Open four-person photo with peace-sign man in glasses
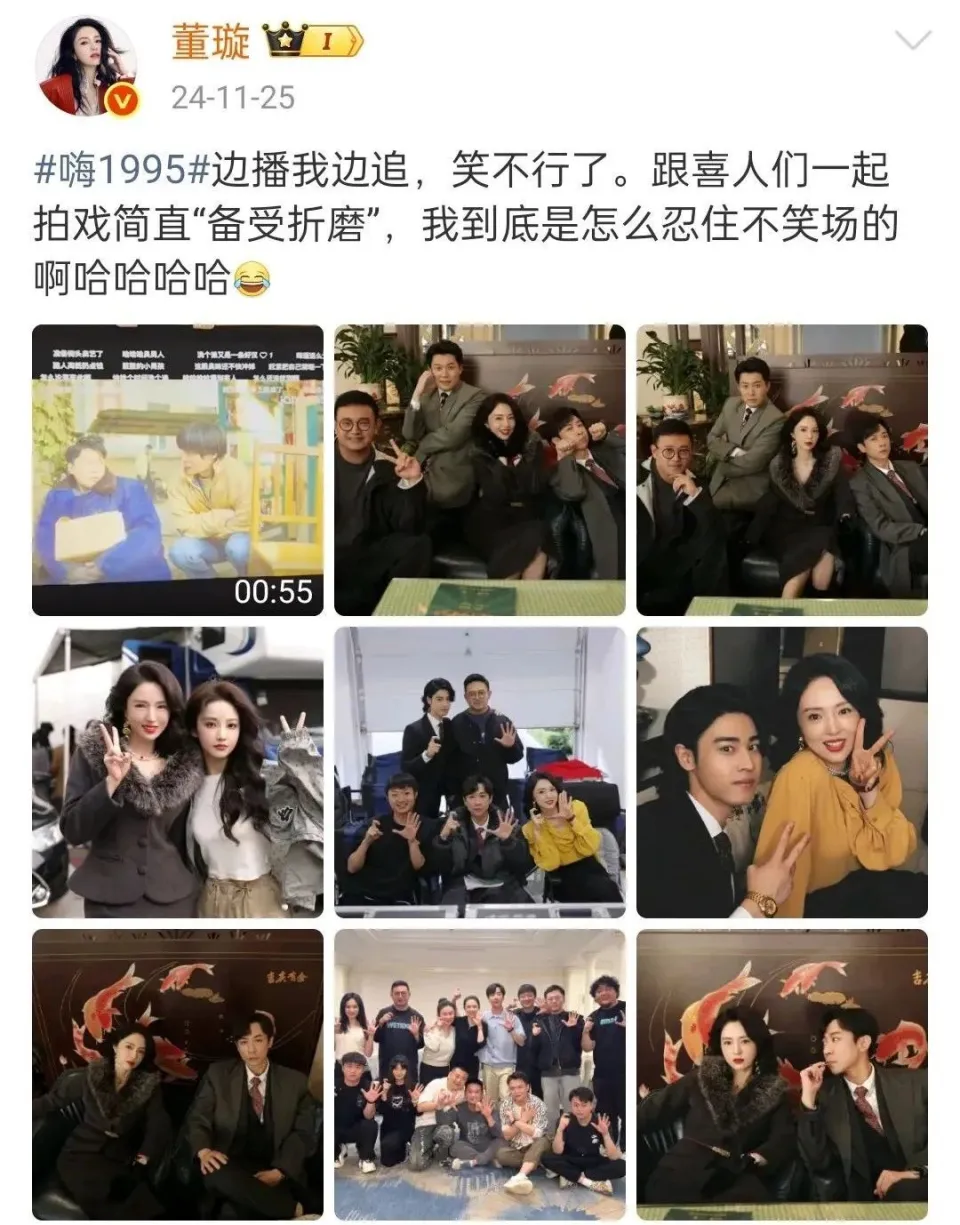This screenshot has height=1225, width=960. point(480,470)
